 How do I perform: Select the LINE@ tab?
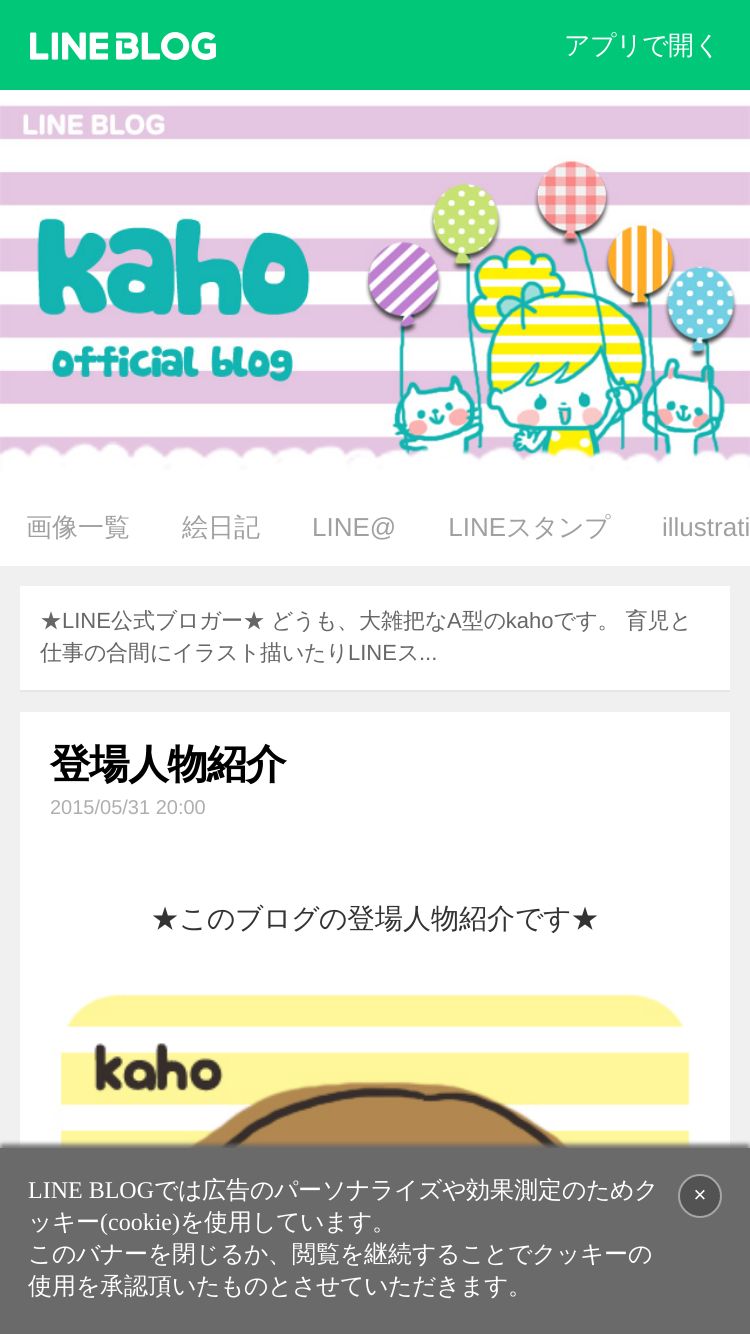(354, 527)
